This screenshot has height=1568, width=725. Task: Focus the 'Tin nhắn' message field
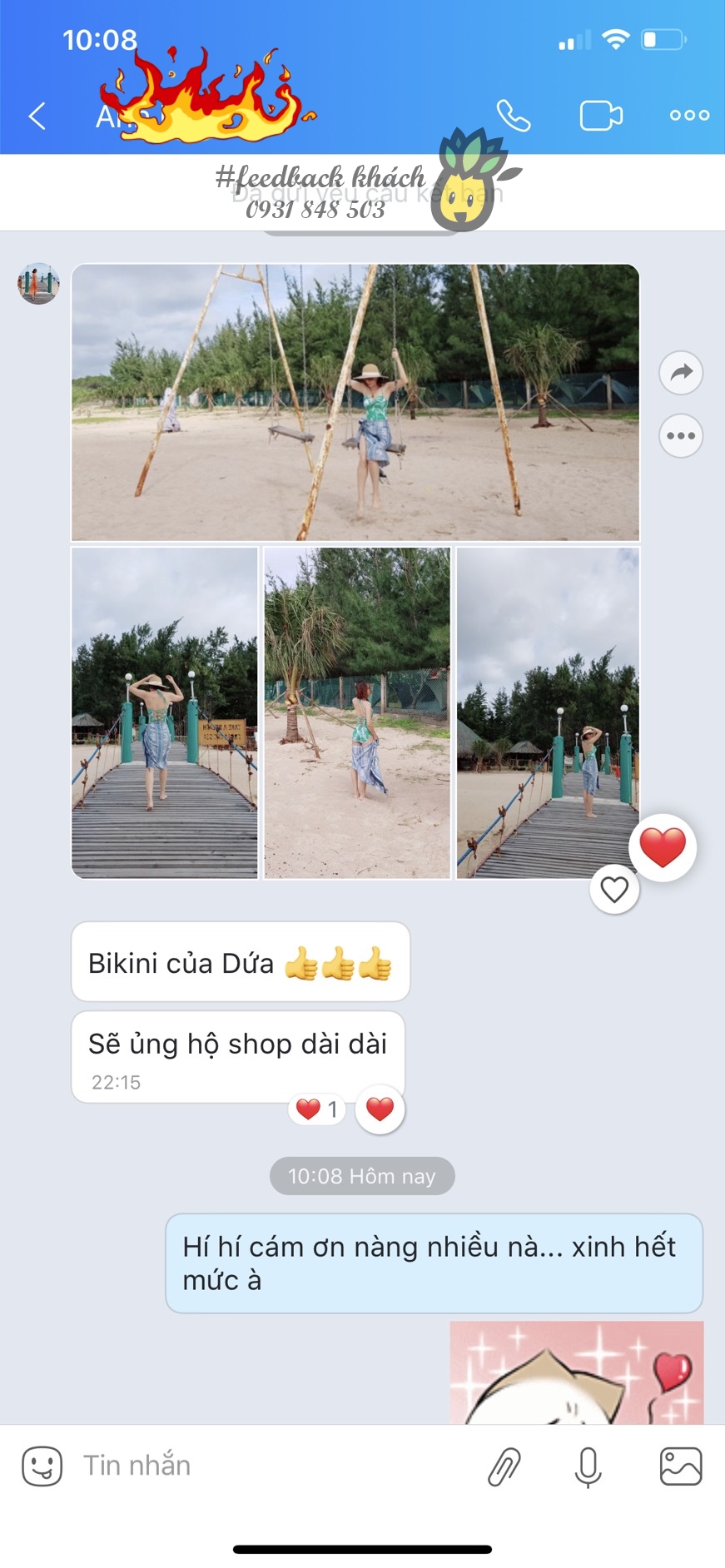266,1466
